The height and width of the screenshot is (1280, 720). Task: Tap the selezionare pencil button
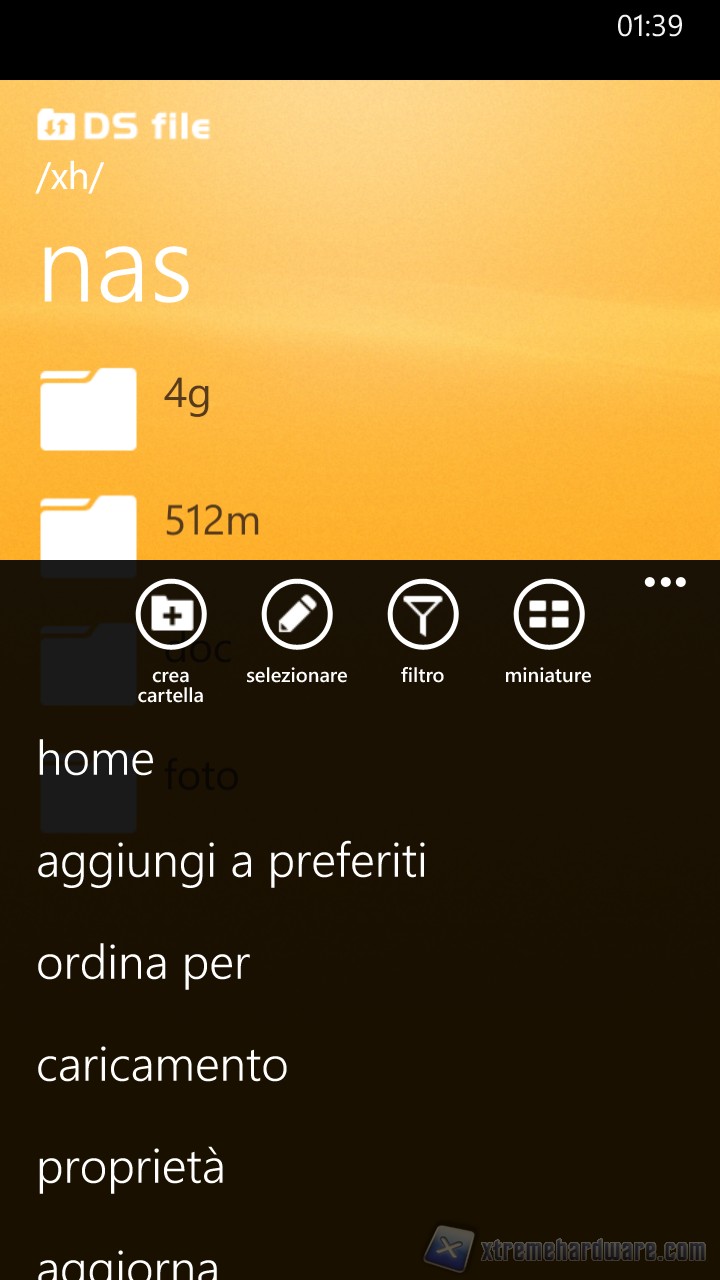pyautogui.click(x=297, y=614)
